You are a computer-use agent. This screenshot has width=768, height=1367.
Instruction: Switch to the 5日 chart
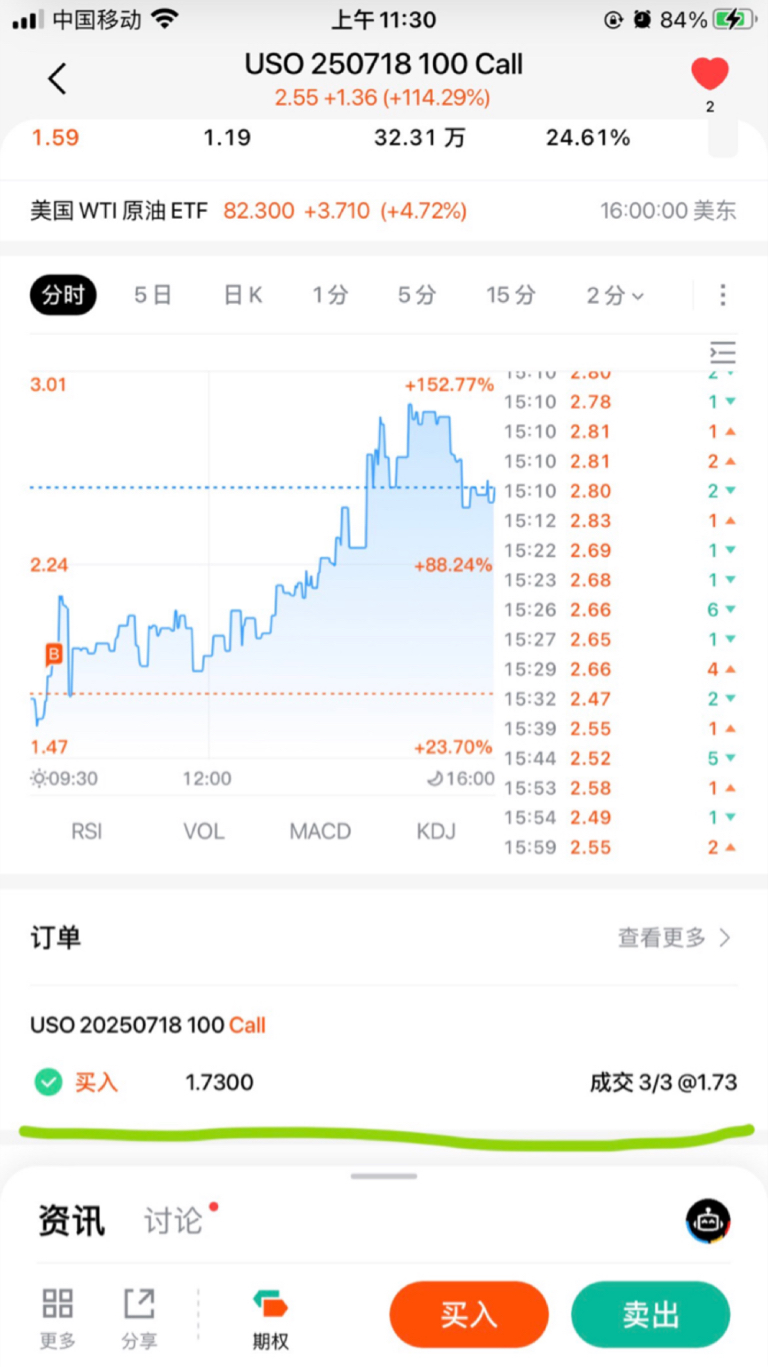(153, 295)
